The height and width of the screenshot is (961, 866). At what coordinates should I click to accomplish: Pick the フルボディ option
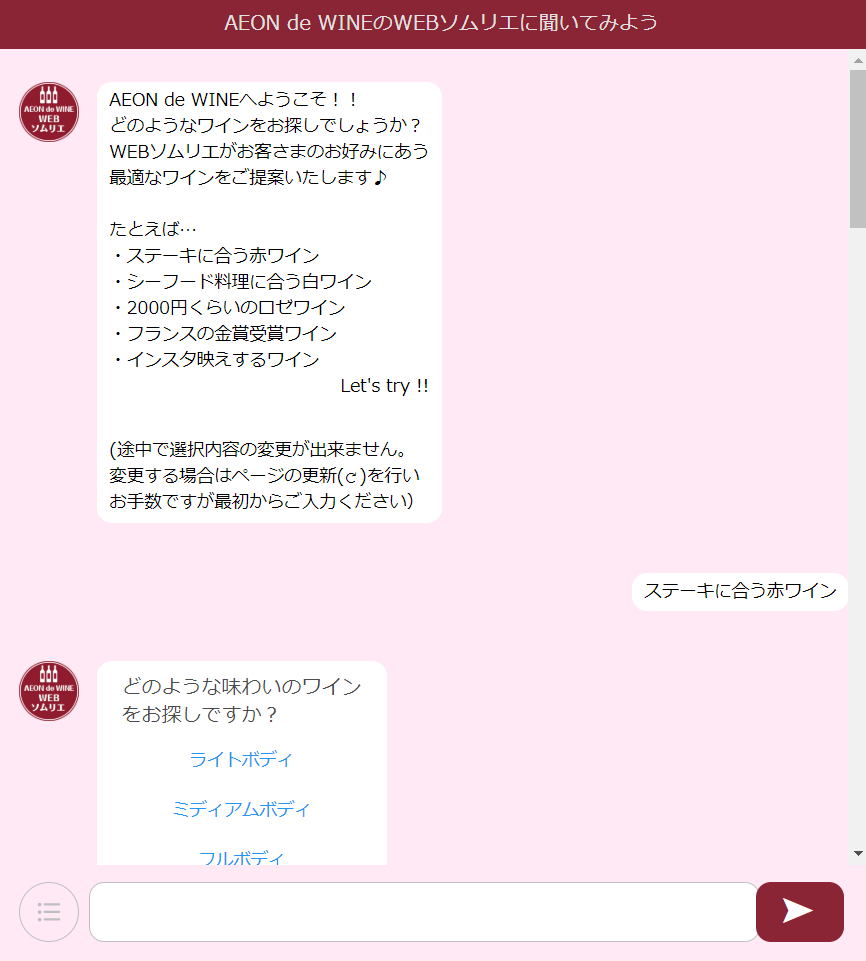pos(241,857)
